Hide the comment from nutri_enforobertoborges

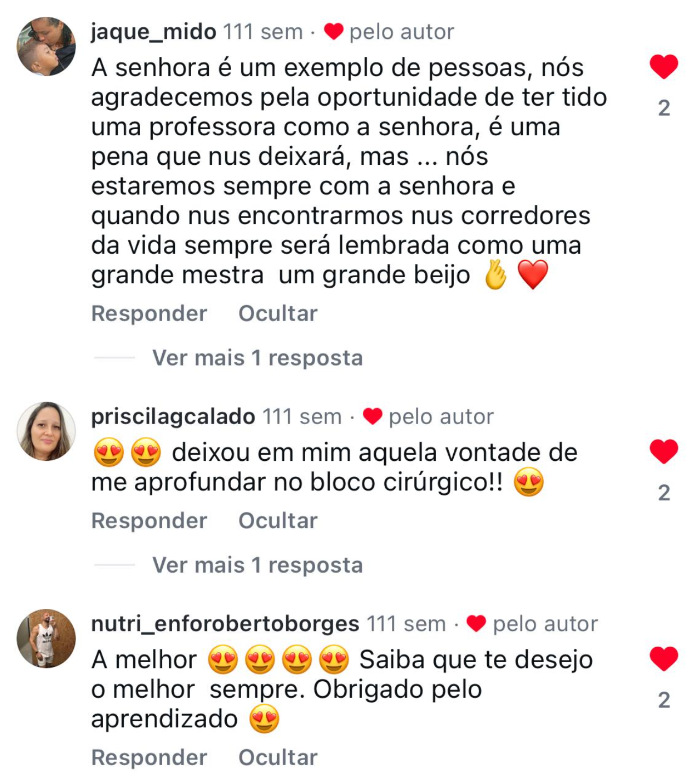click(x=278, y=758)
